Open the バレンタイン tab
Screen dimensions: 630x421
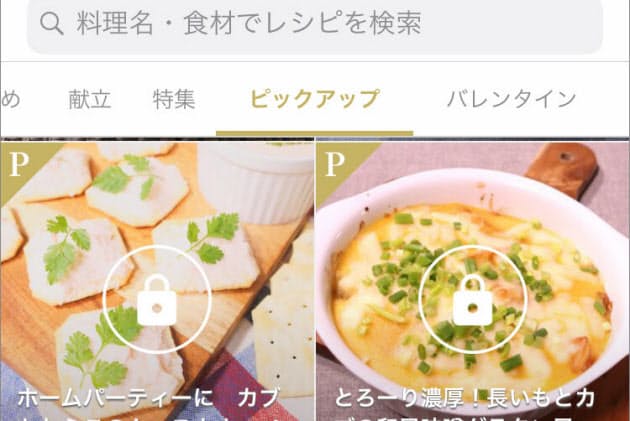click(511, 99)
